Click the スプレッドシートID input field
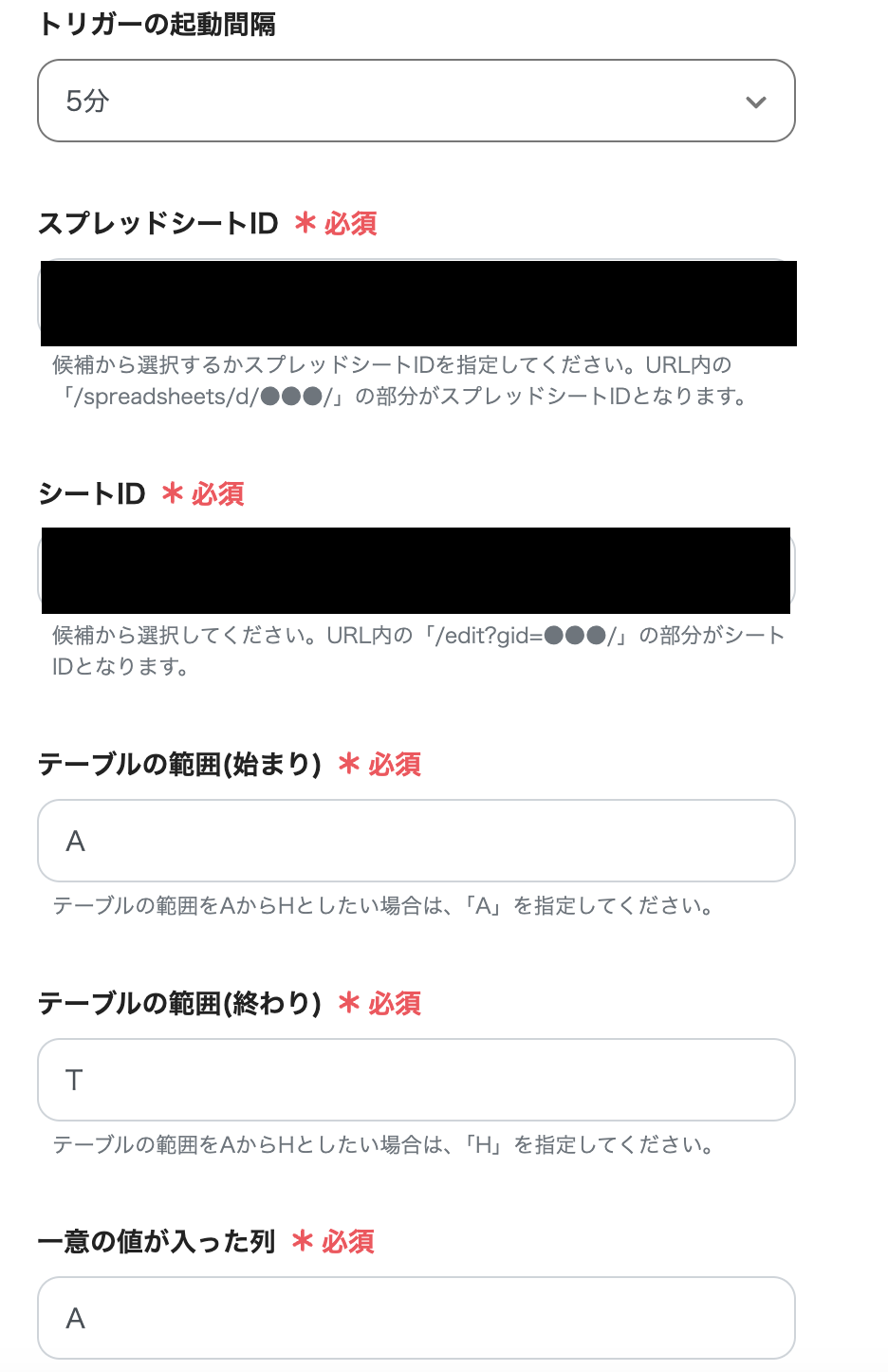The width and height of the screenshot is (888, 1372). pos(416,303)
